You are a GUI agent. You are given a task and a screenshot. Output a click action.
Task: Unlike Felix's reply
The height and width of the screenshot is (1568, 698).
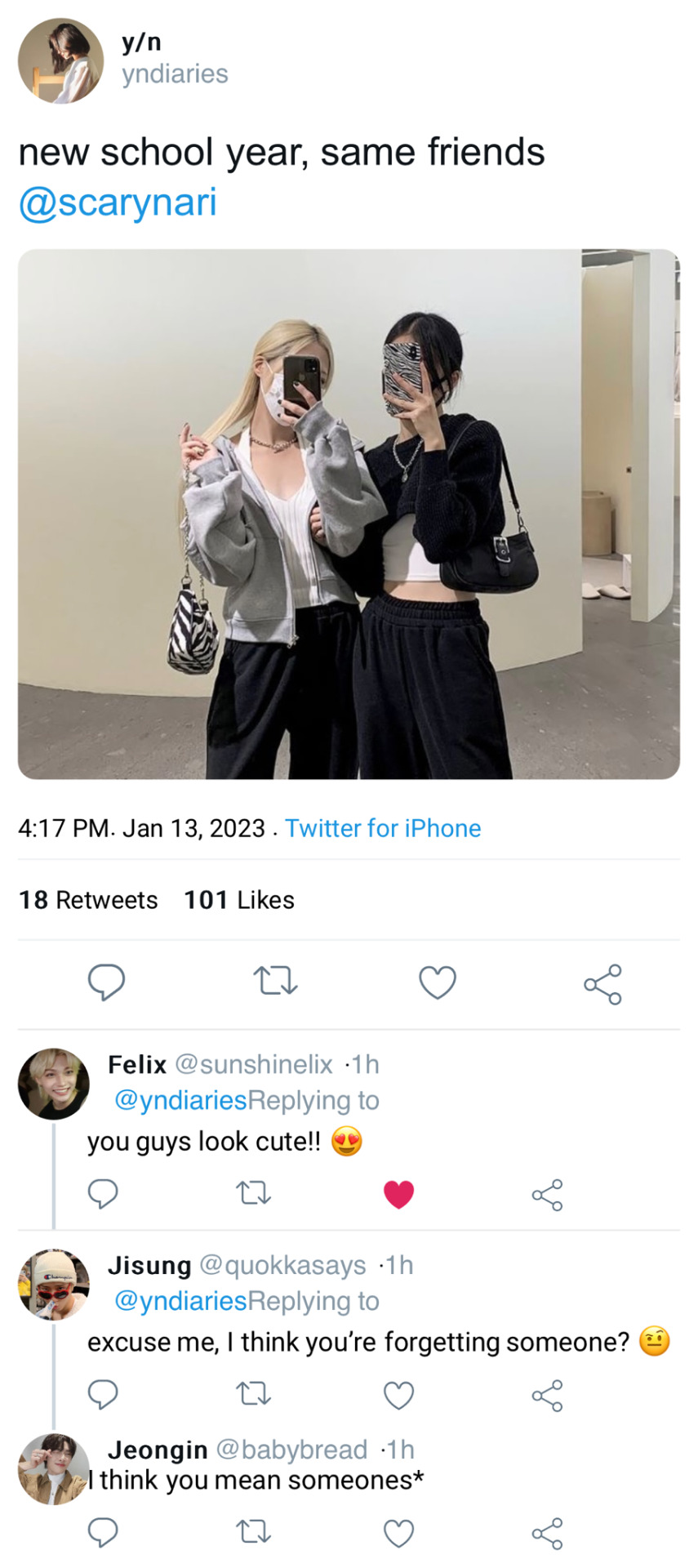pos(399,1195)
